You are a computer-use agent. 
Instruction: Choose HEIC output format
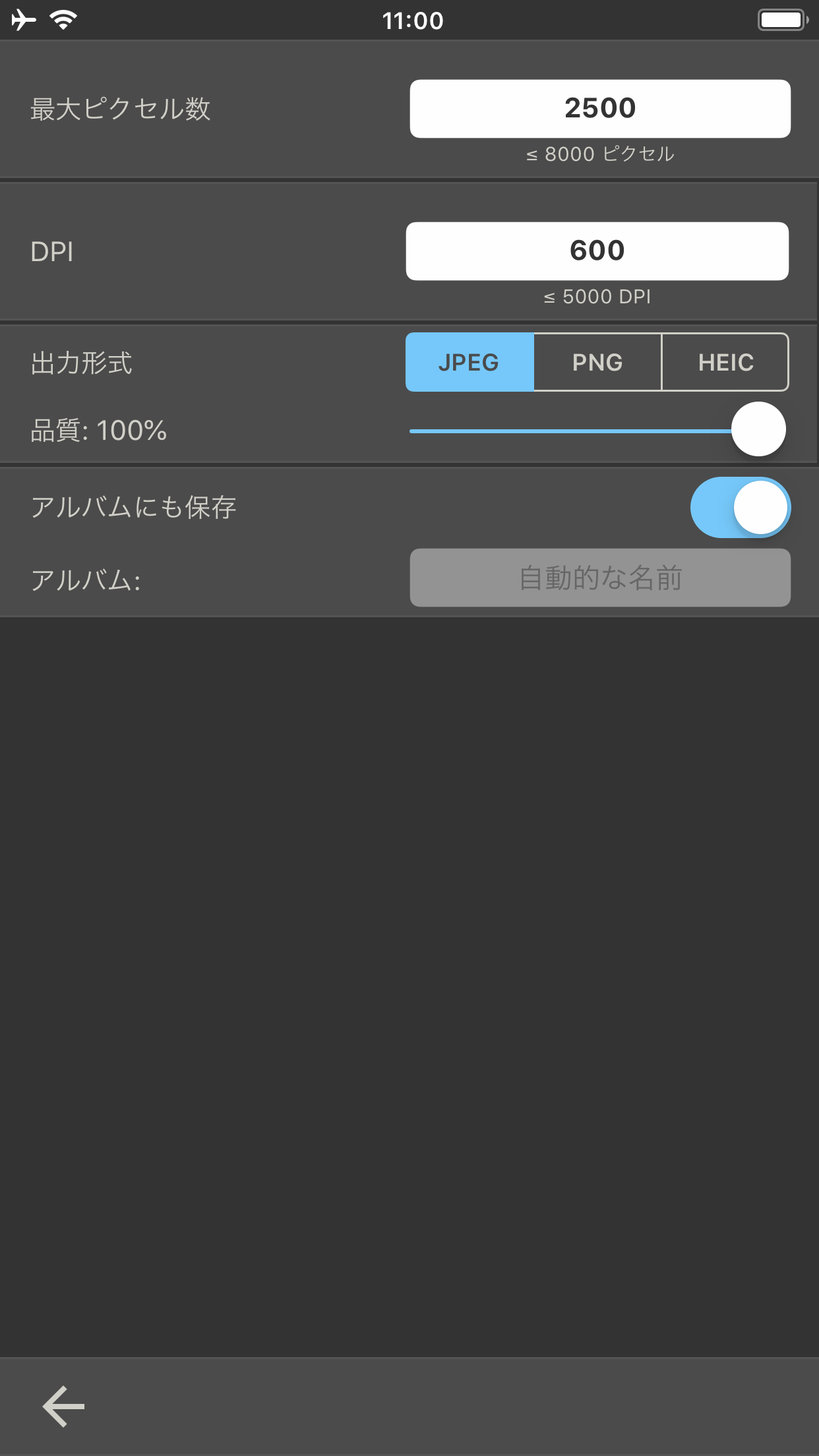pyautogui.click(x=725, y=361)
